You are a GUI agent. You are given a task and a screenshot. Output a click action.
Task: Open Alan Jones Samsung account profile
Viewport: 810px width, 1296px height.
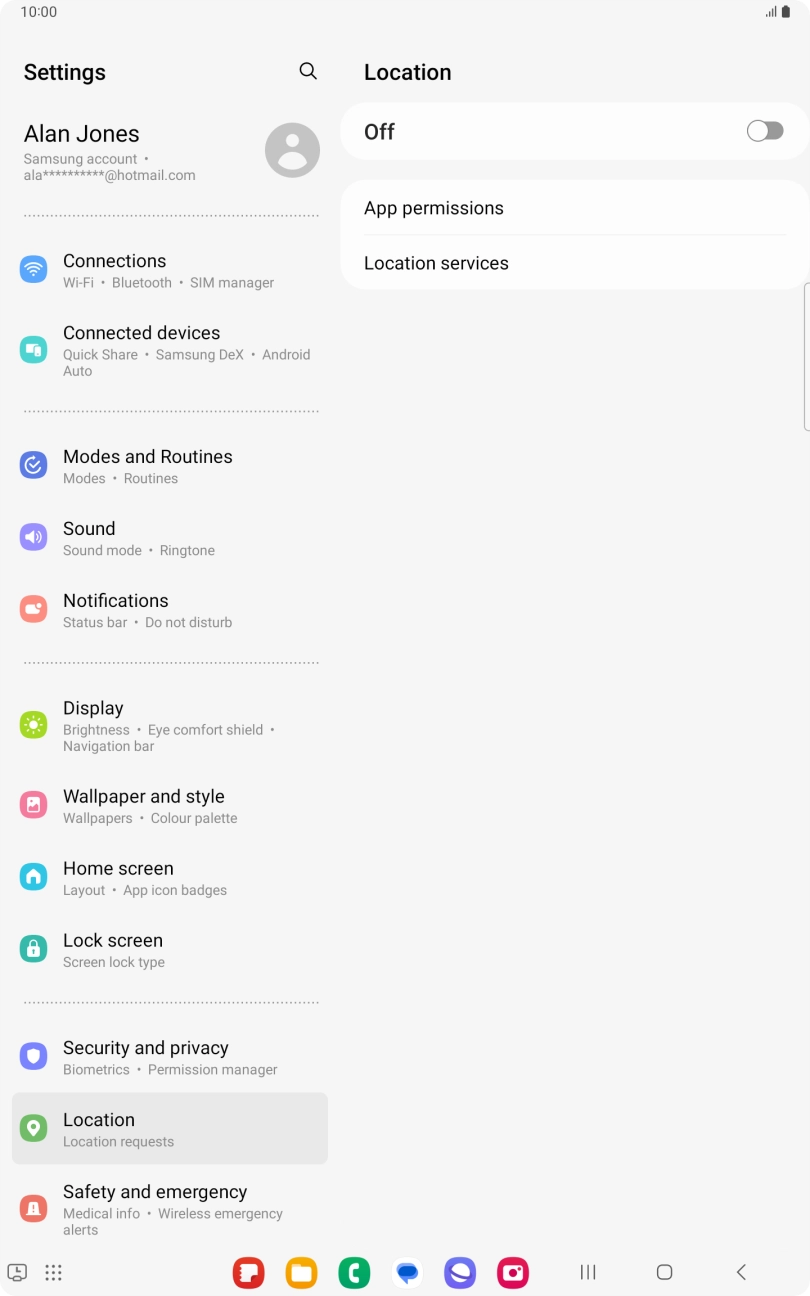tap(170, 151)
